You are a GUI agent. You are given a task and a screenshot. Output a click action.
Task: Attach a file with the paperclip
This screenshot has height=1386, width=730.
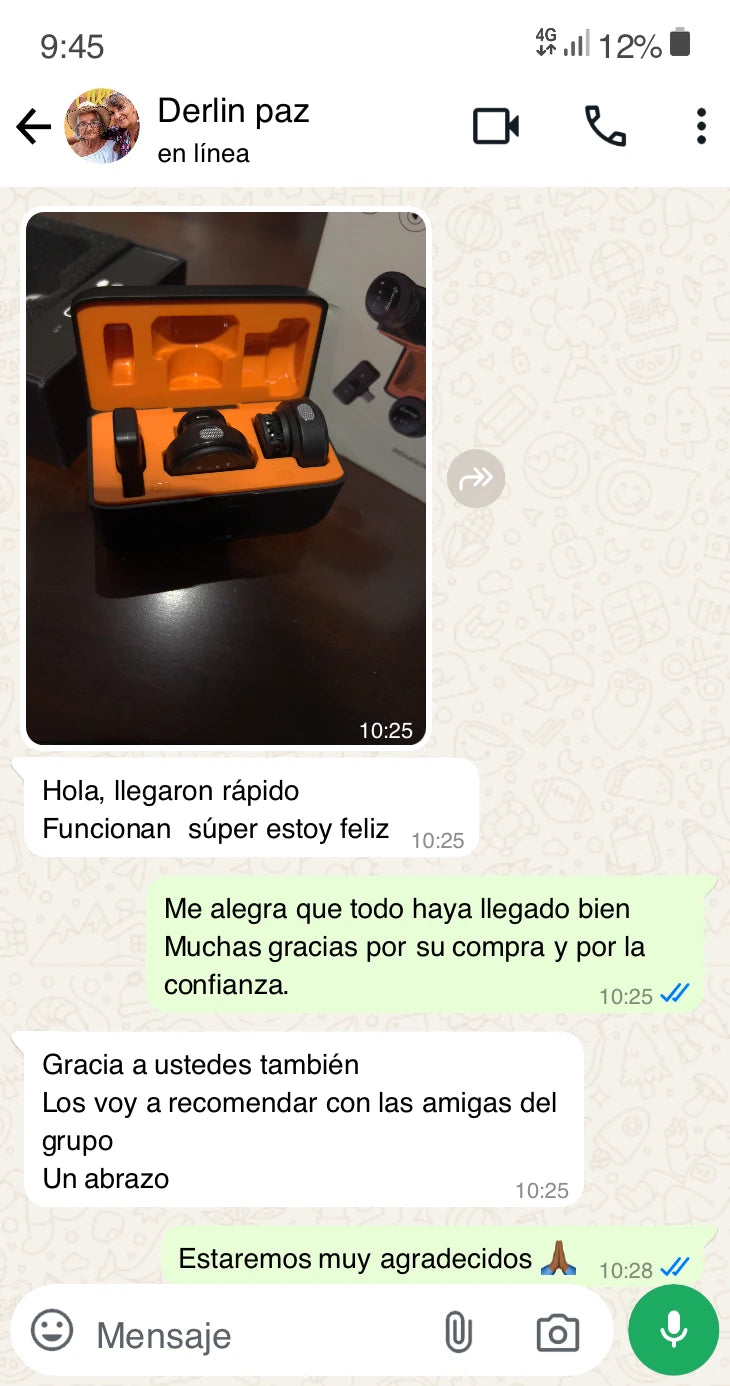pos(457,1332)
